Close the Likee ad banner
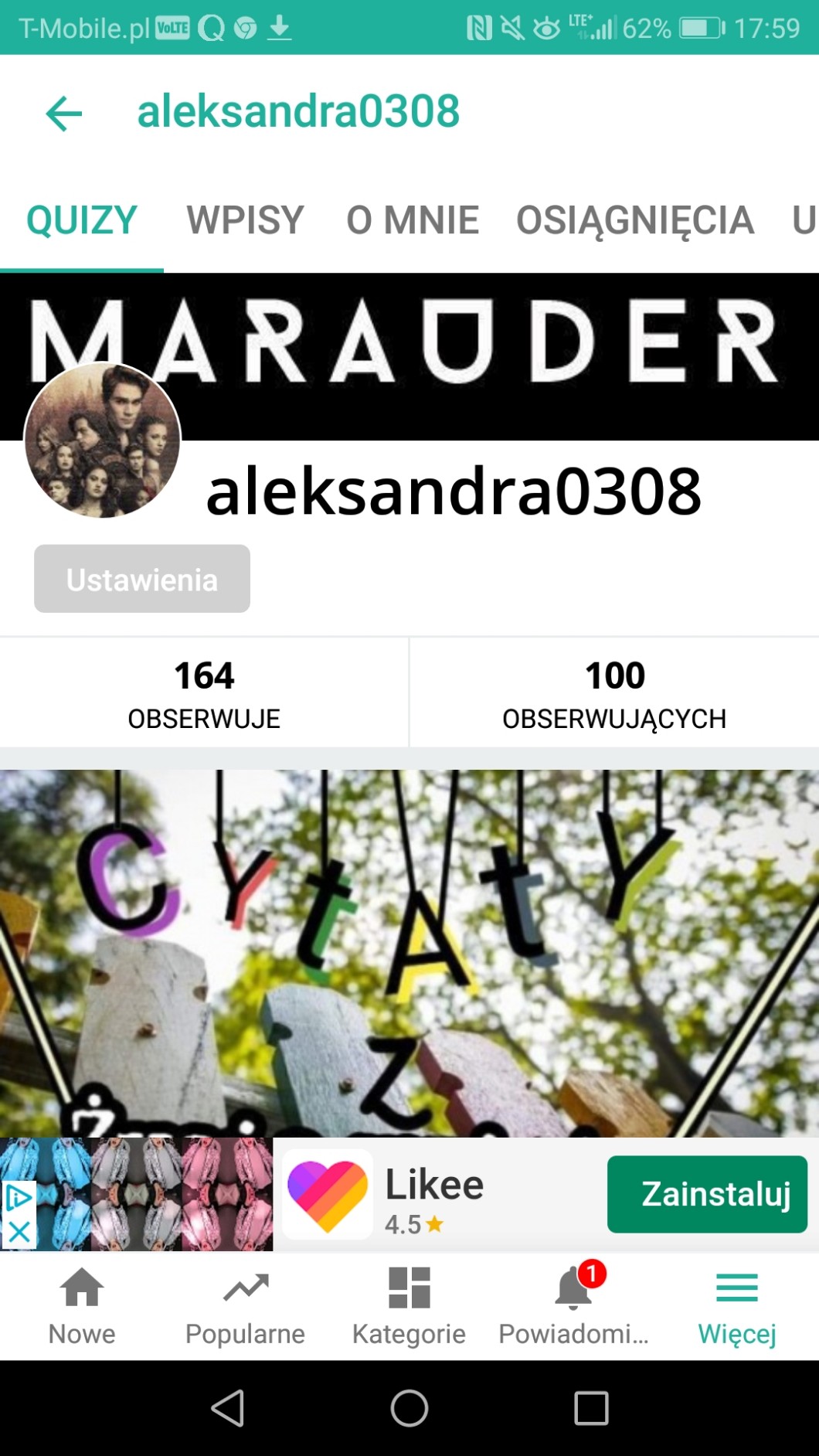This screenshot has width=819, height=1456. [19, 1232]
